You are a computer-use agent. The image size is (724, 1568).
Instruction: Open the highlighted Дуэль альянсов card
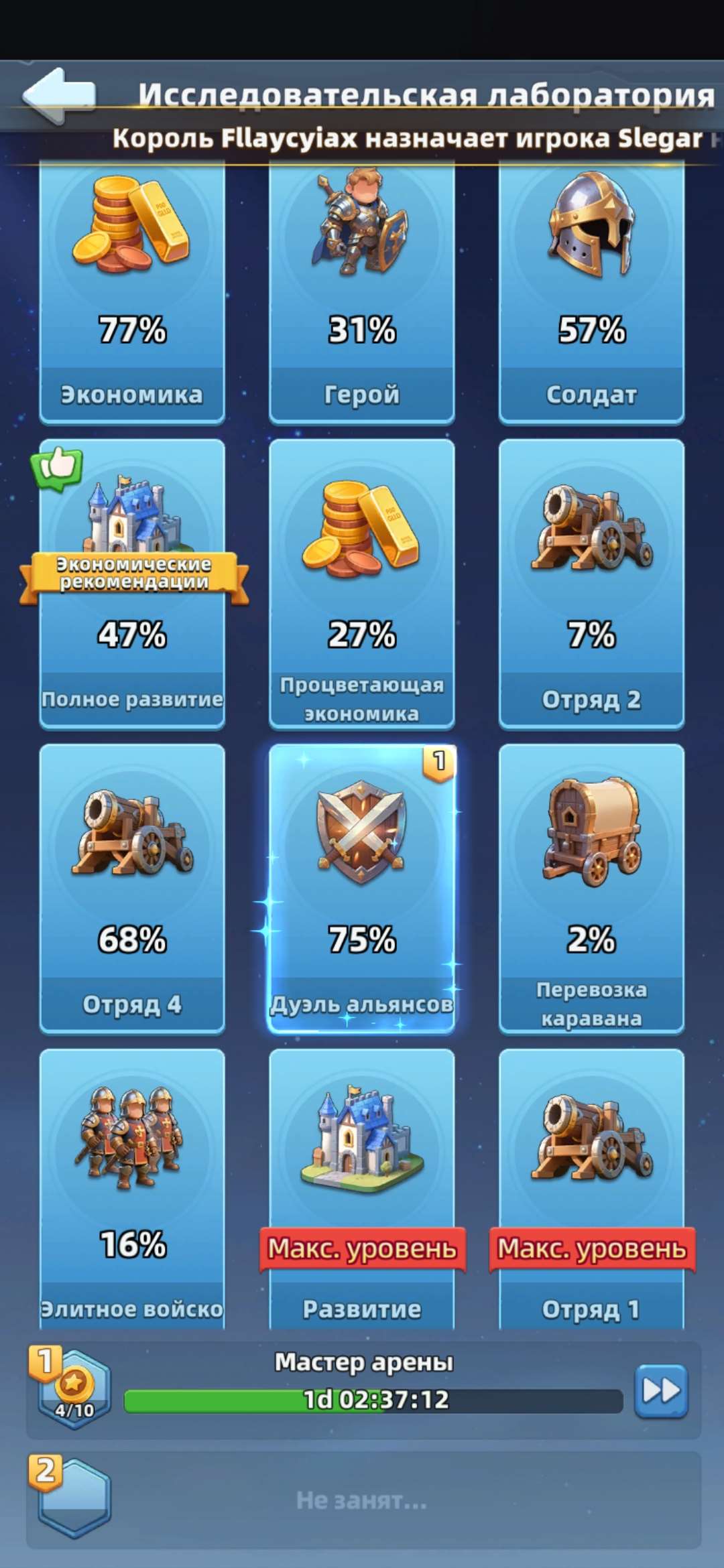362,889
